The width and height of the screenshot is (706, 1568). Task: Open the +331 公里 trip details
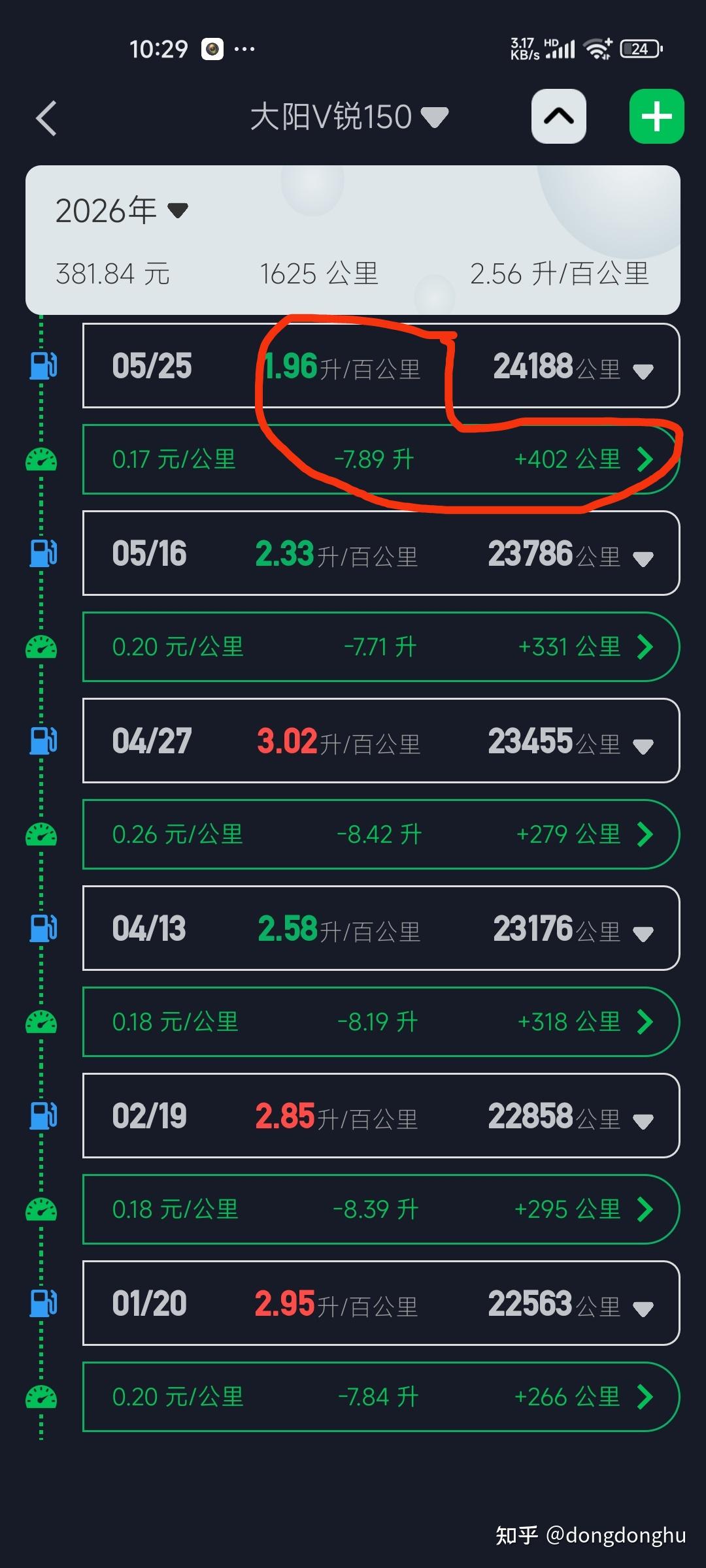(x=381, y=647)
